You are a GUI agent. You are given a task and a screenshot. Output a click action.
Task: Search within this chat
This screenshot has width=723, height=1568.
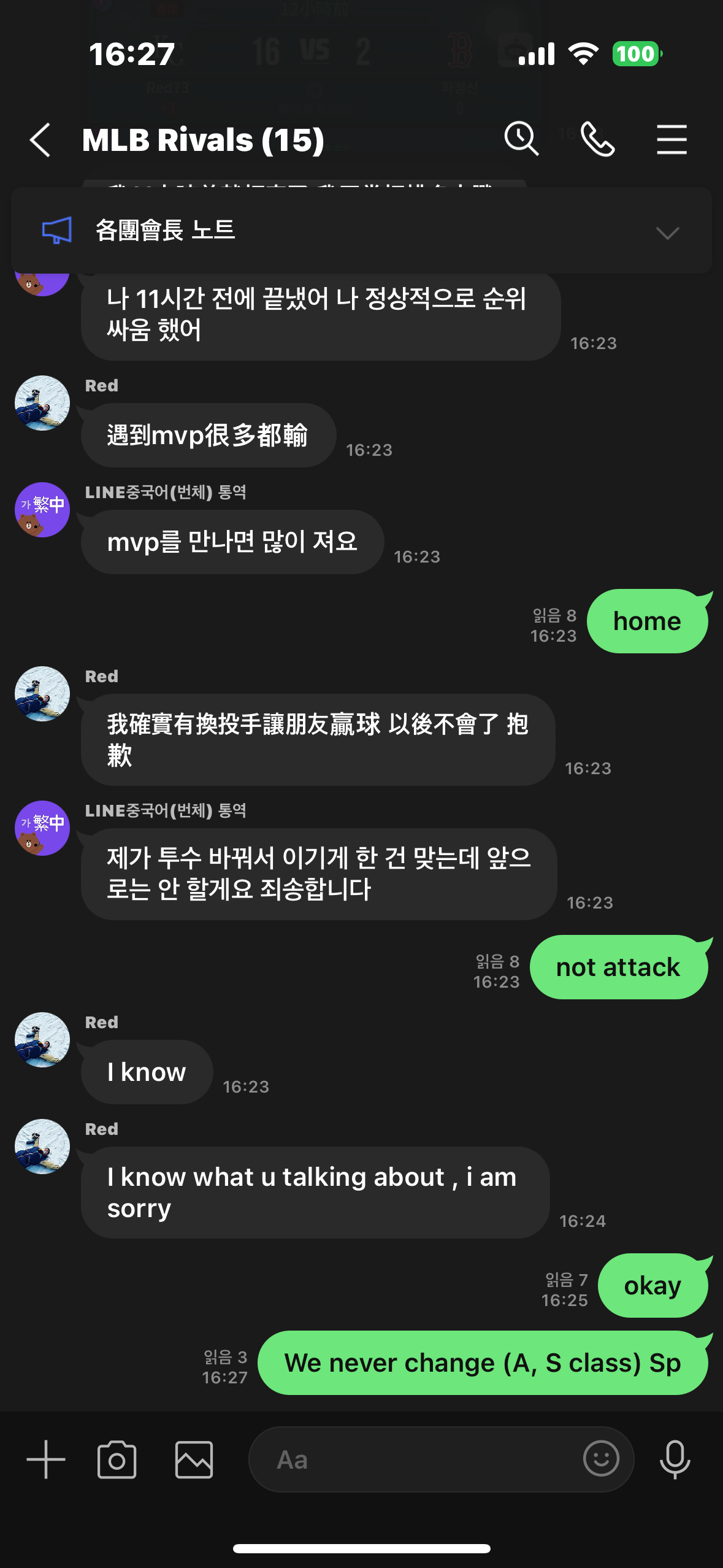point(521,139)
